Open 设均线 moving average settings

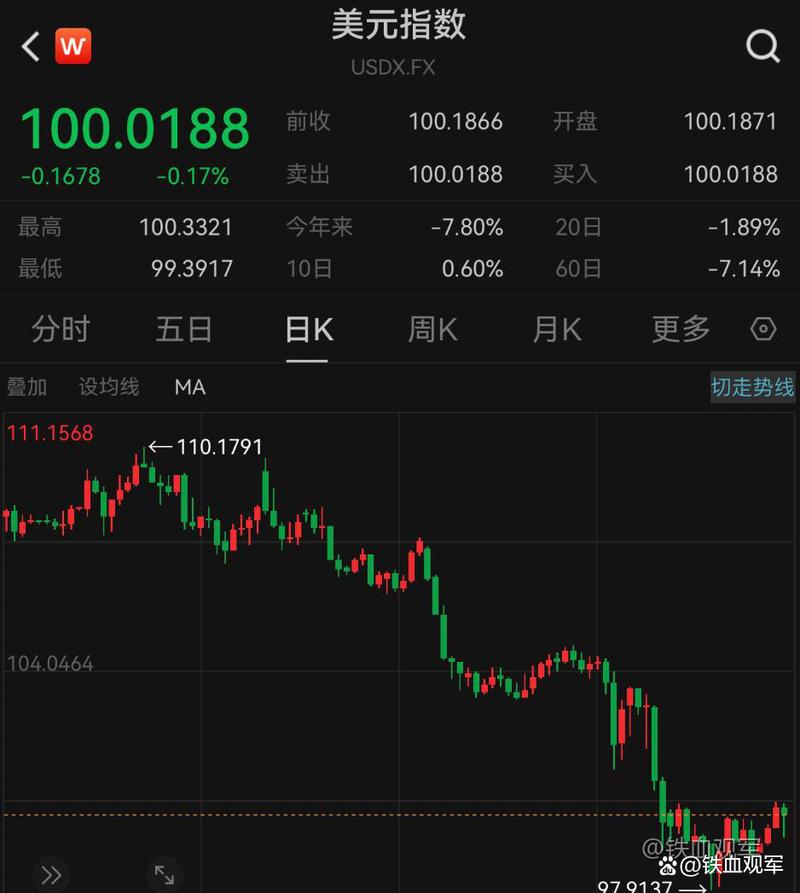tap(109, 387)
